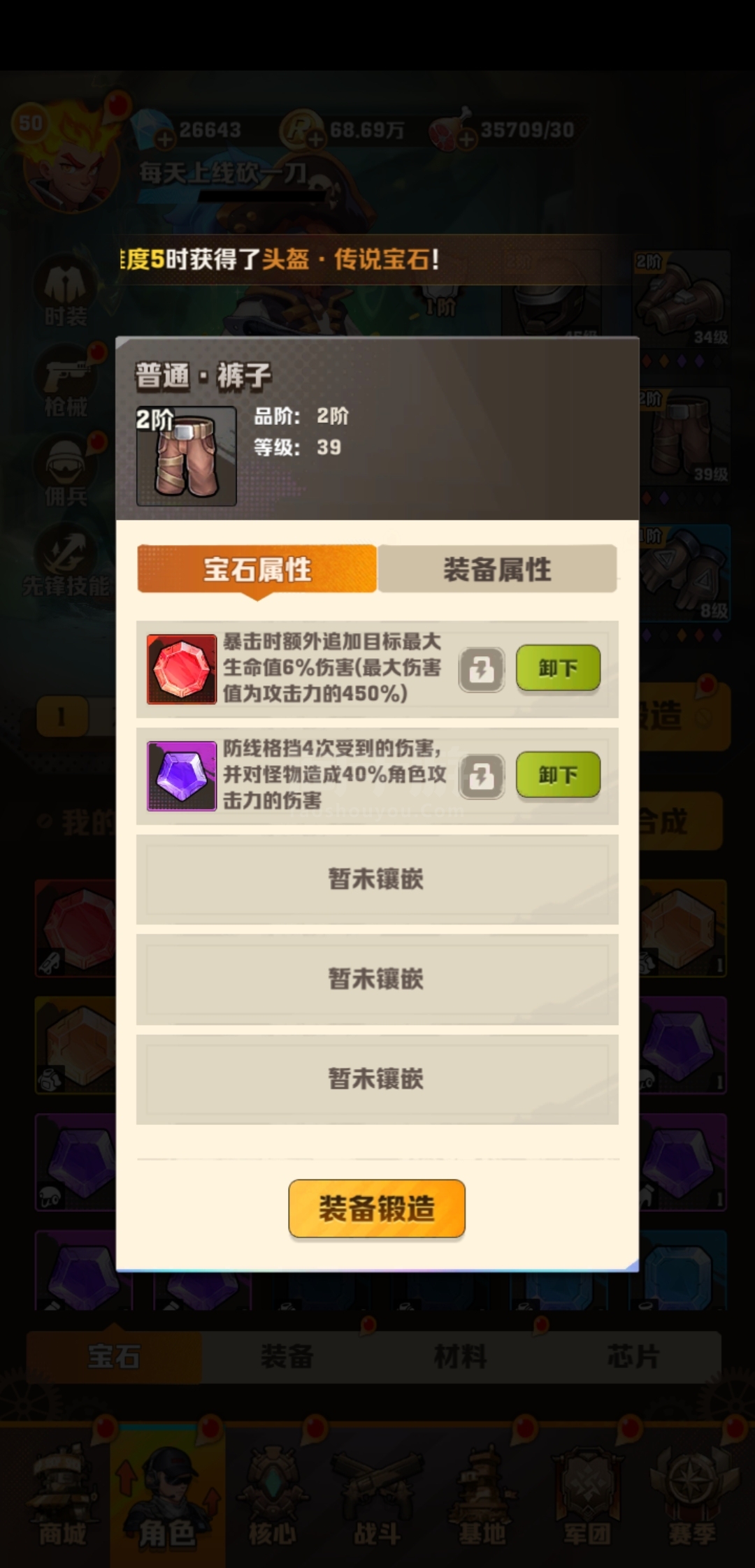Image resolution: width=755 pixels, height=1568 pixels.
Task: Open the purple gem's icon
Action: point(182,776)
